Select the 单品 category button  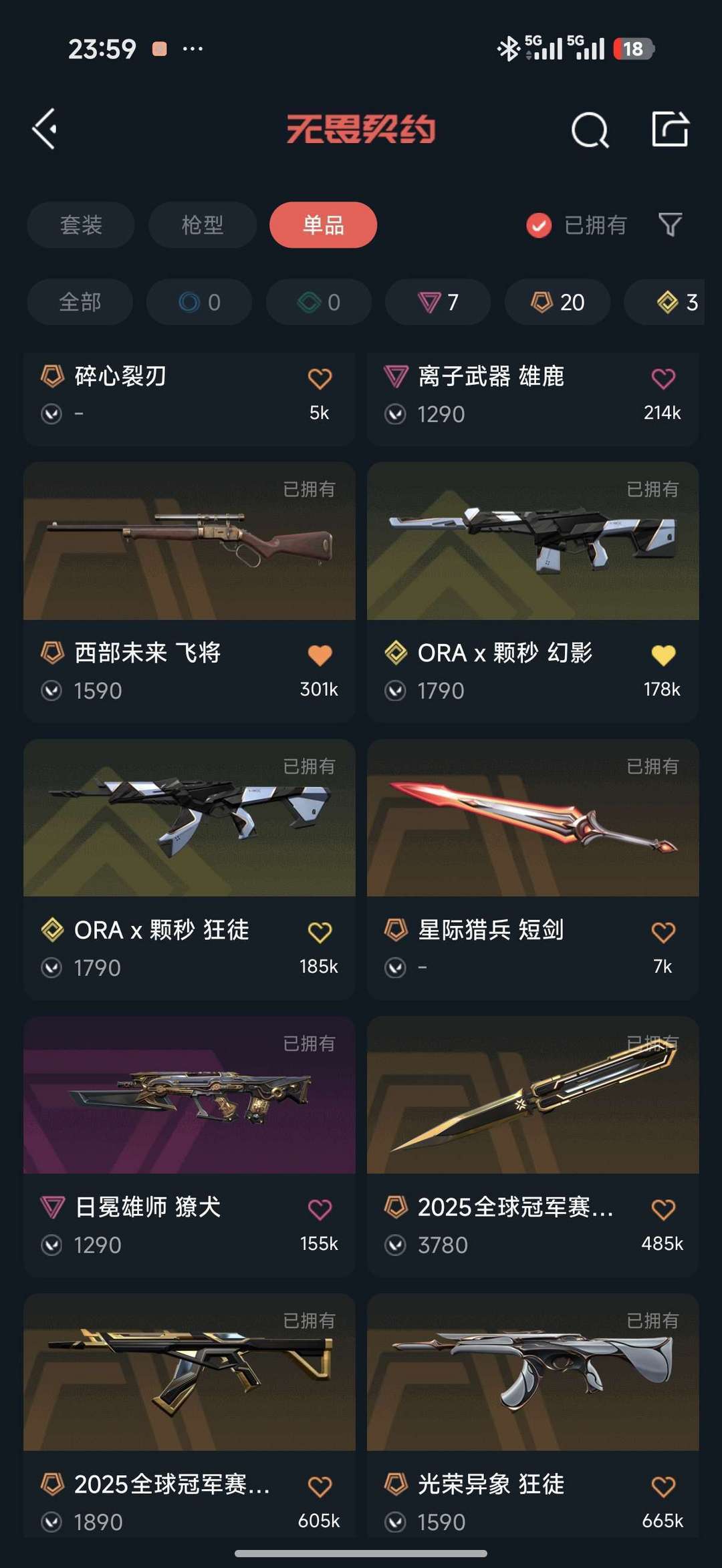click(322, 225)
